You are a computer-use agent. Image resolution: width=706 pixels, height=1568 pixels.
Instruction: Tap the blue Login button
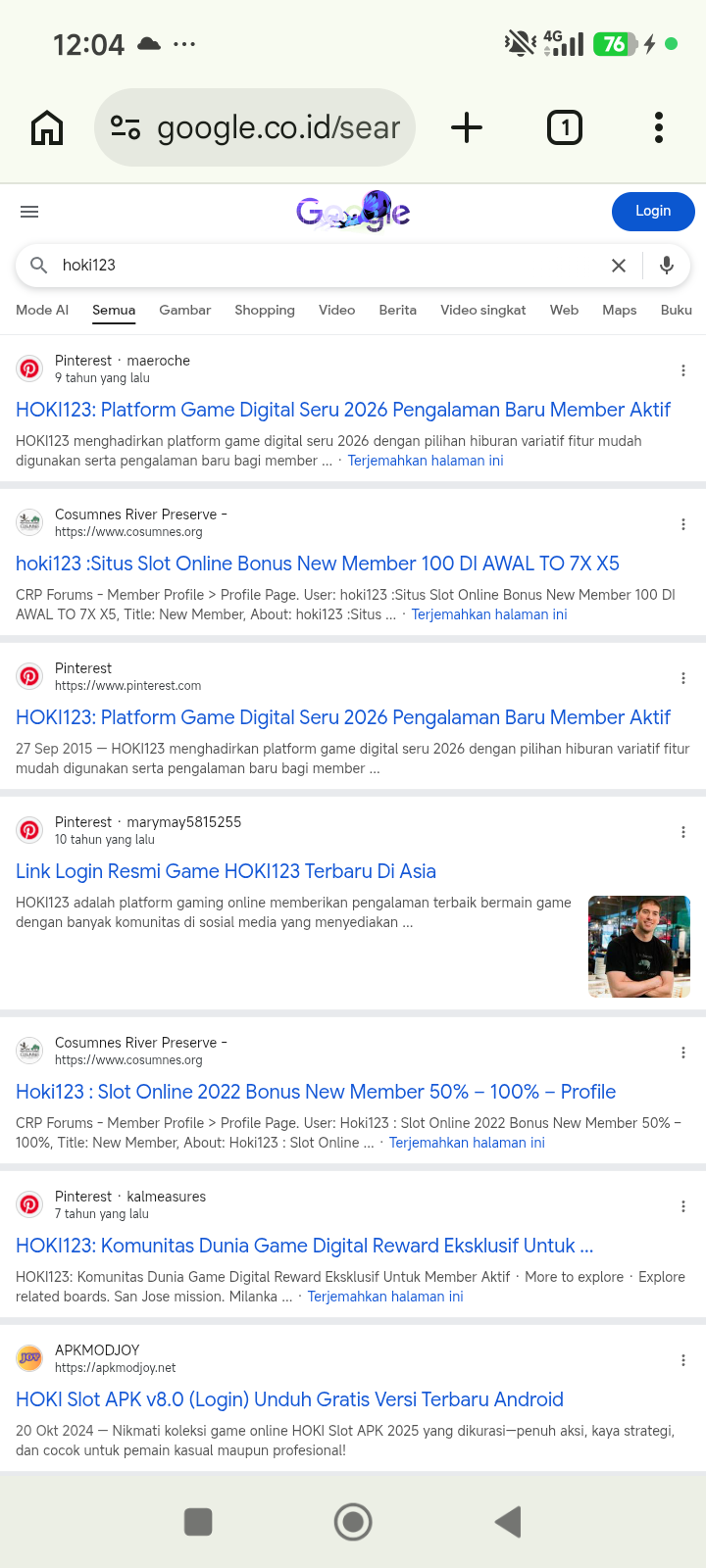[x=653, y=212]
